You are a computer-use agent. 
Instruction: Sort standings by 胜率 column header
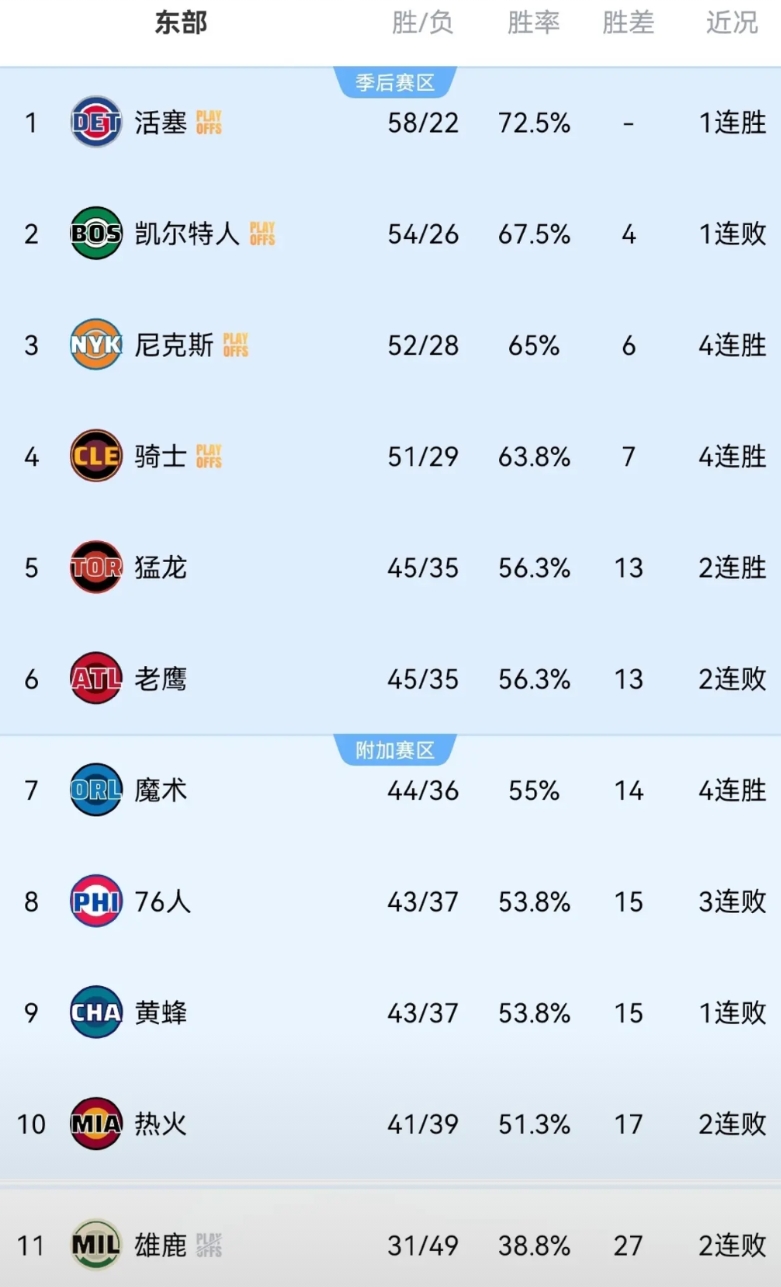(x=533, y=24)
